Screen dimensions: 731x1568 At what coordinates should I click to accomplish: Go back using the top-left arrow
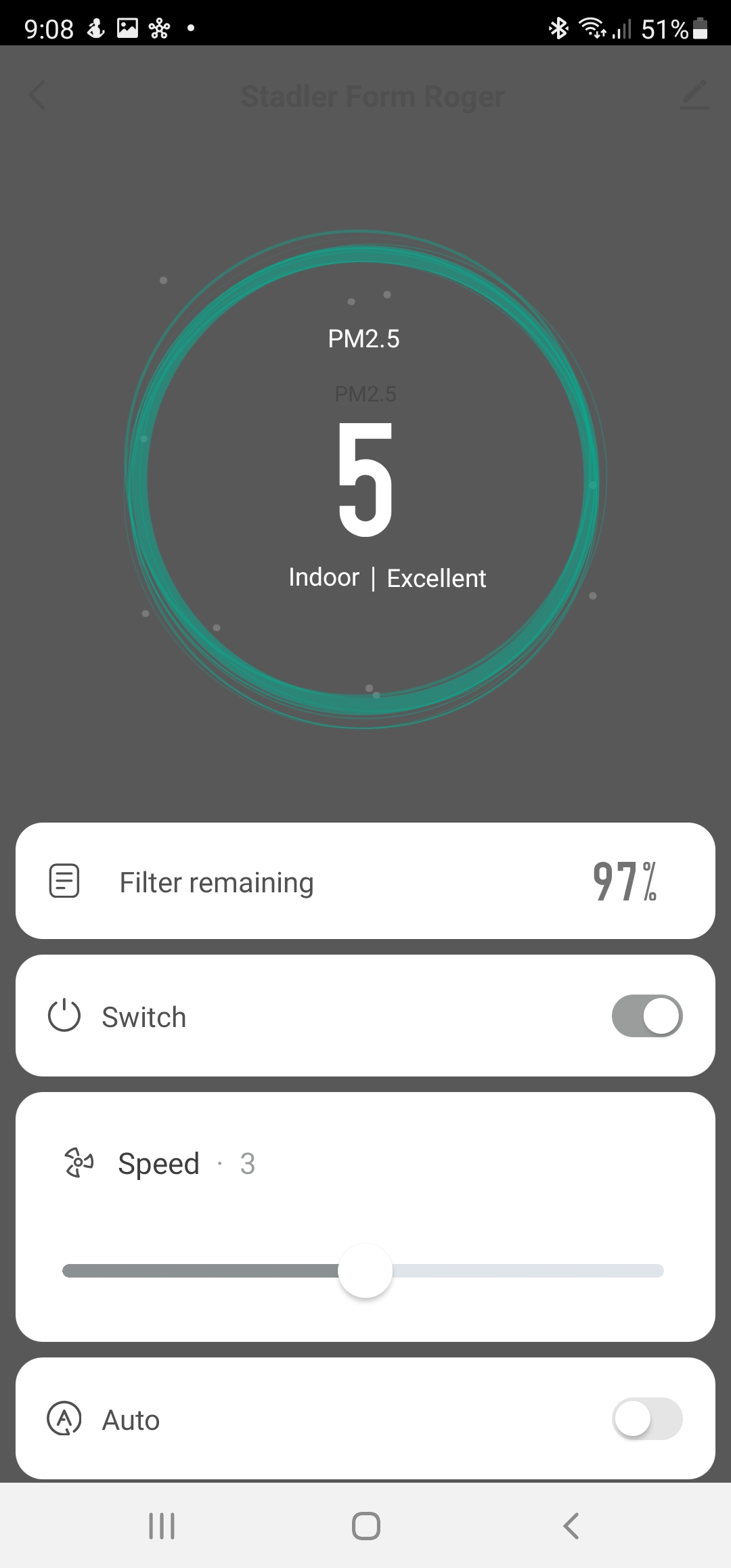point(38,95)
